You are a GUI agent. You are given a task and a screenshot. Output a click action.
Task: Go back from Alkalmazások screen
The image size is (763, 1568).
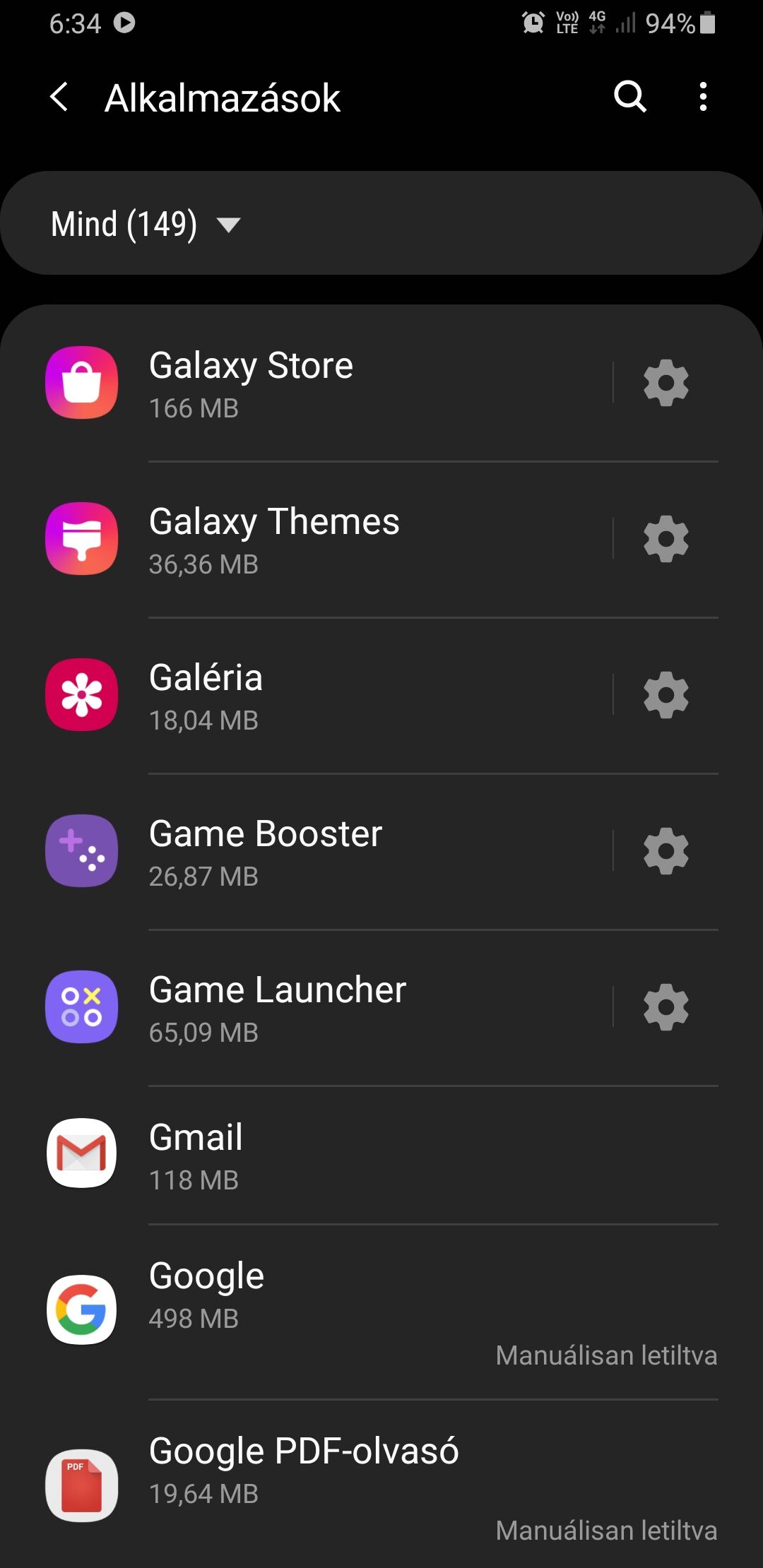[x=60, y=97]
